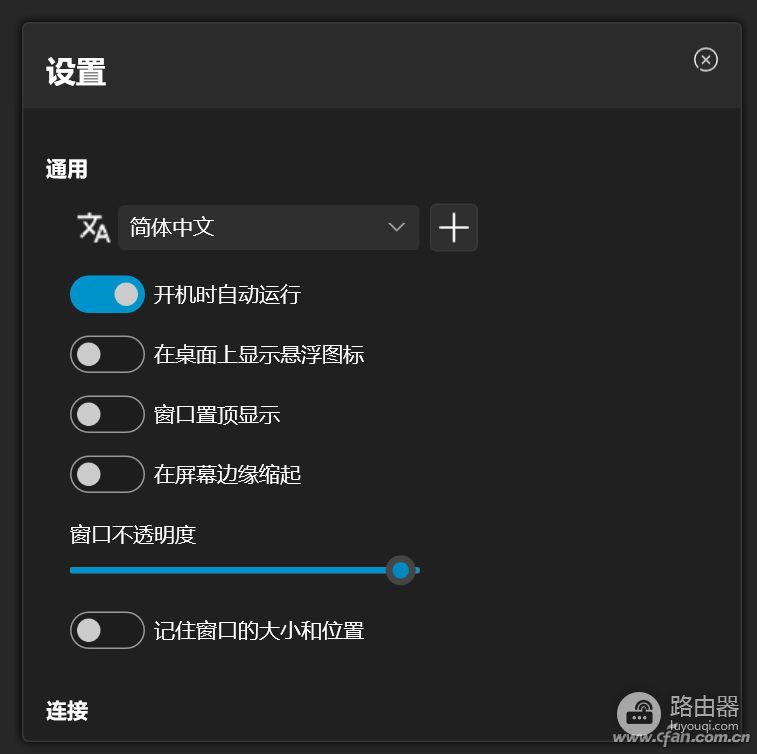
Task: Toggle 在屏幕边缘缩起 on
Action: coord(107,474)
